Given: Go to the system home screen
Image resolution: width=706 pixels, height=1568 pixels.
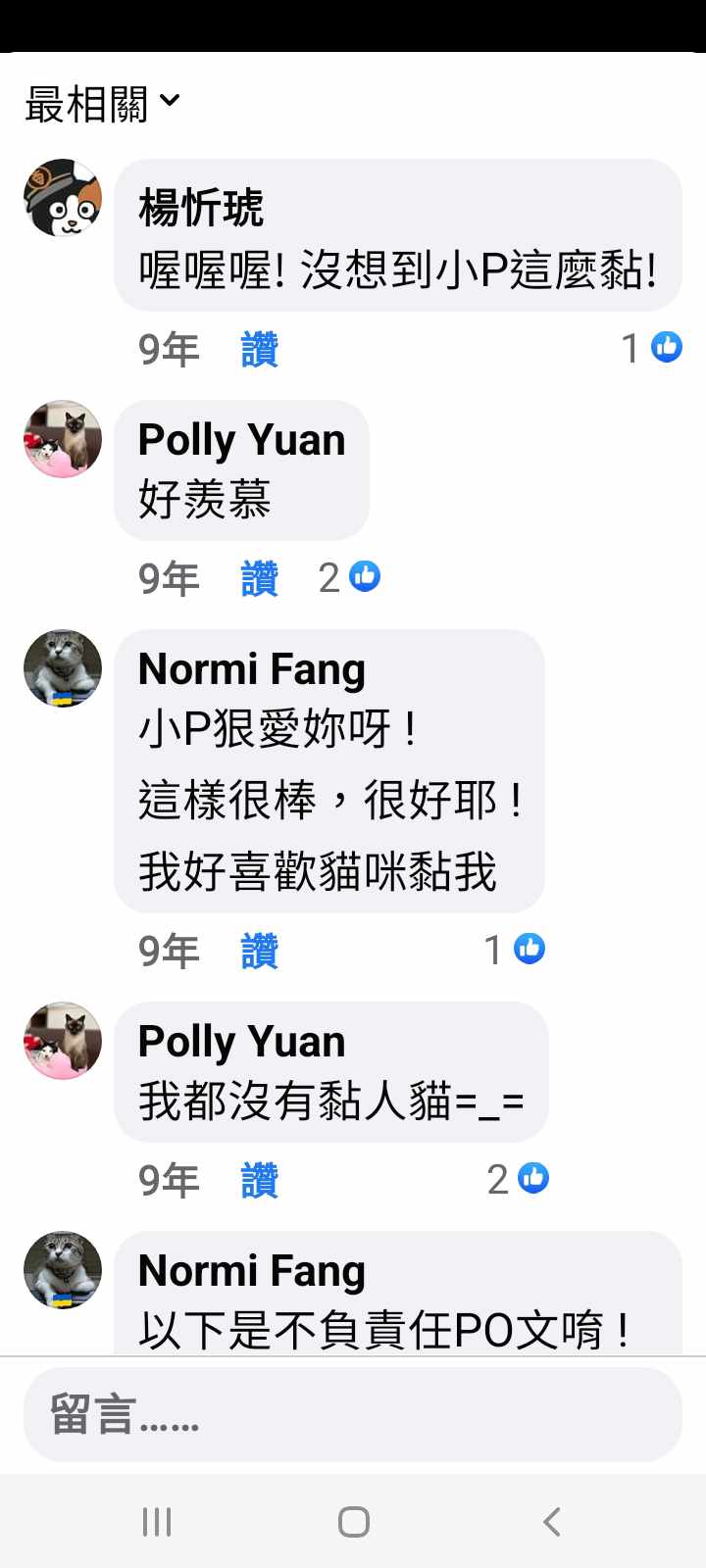Looking at the screenshot, I should (x=353, y=1521).
